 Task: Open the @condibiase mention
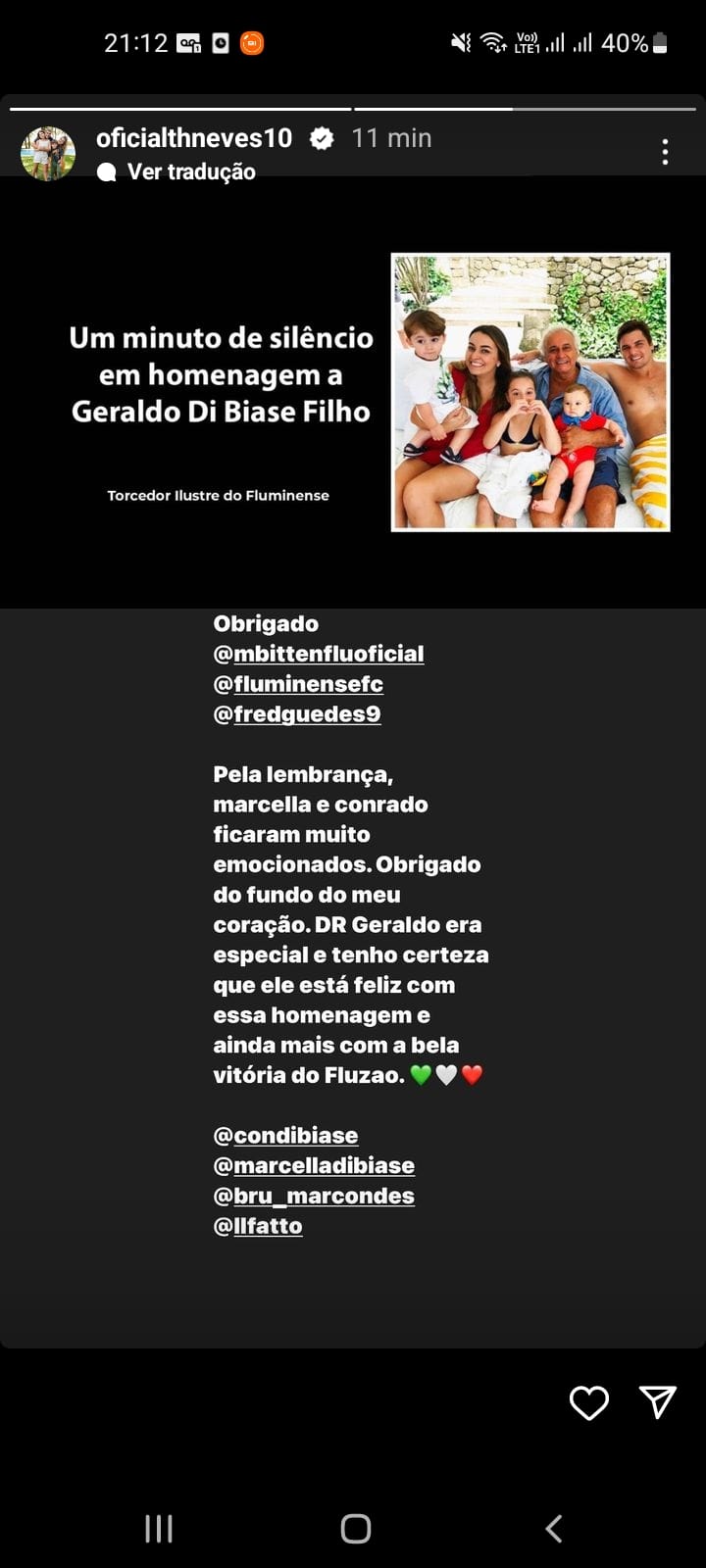pos(285,1136)
